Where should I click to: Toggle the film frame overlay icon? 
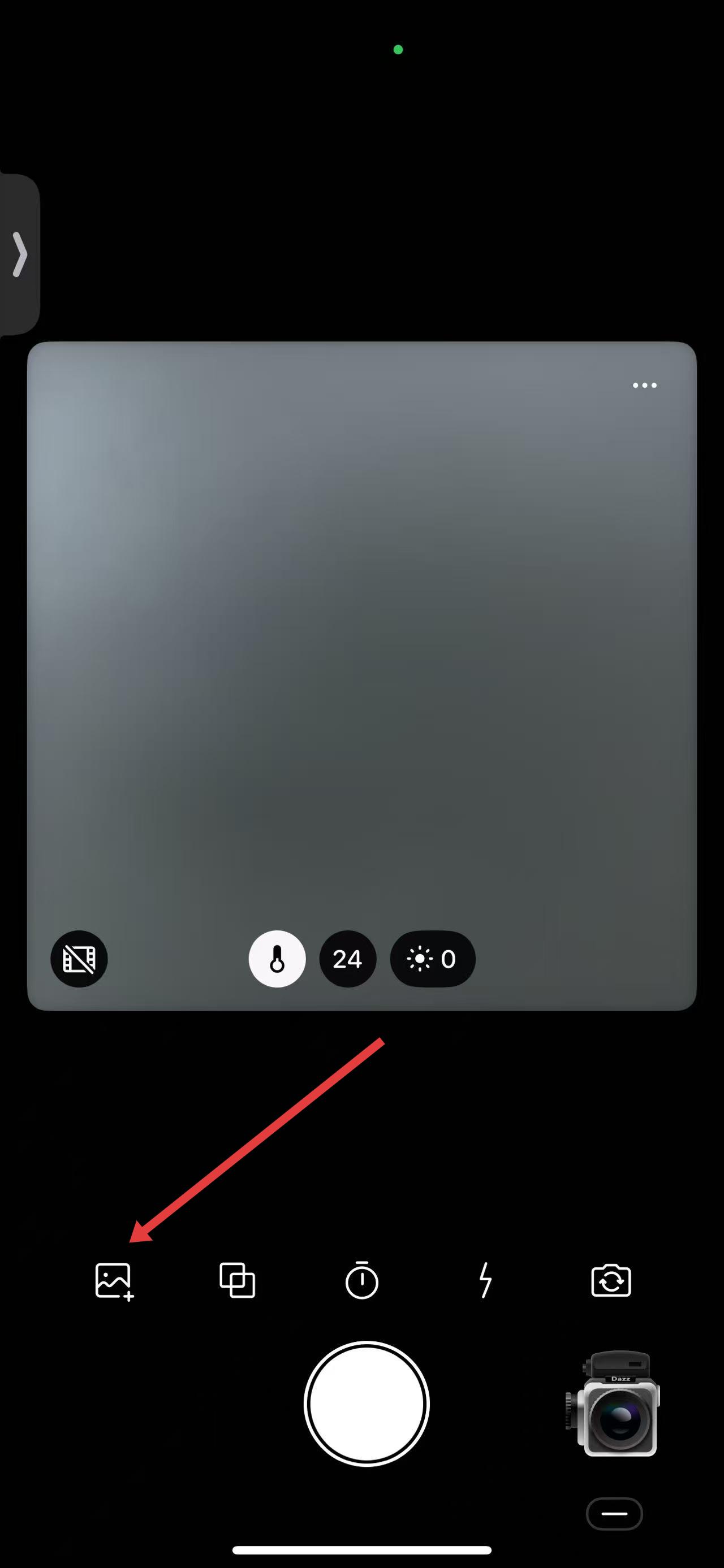click(x=79, y=959)
